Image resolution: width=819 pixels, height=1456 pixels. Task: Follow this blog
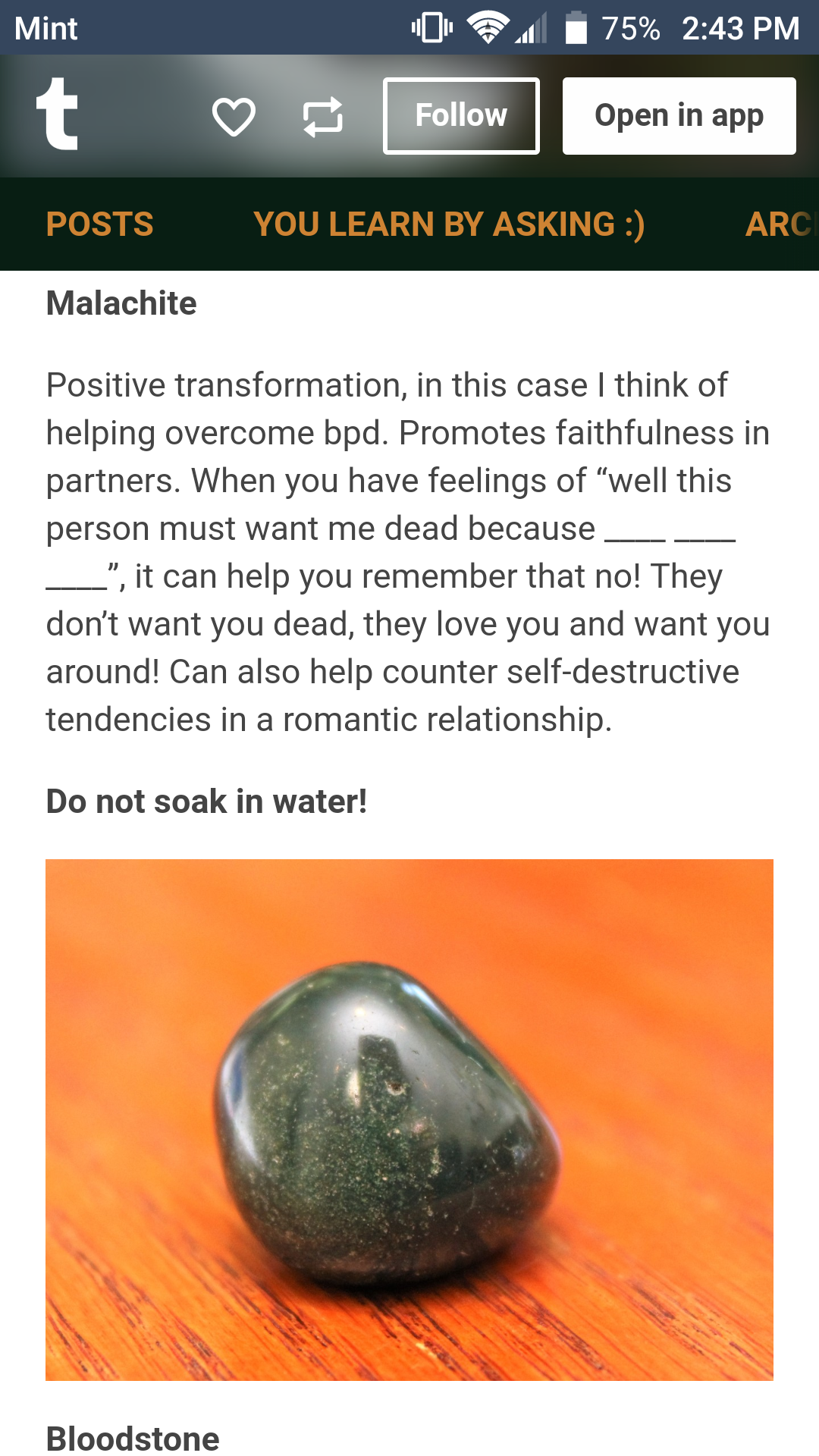coord(461,116)
